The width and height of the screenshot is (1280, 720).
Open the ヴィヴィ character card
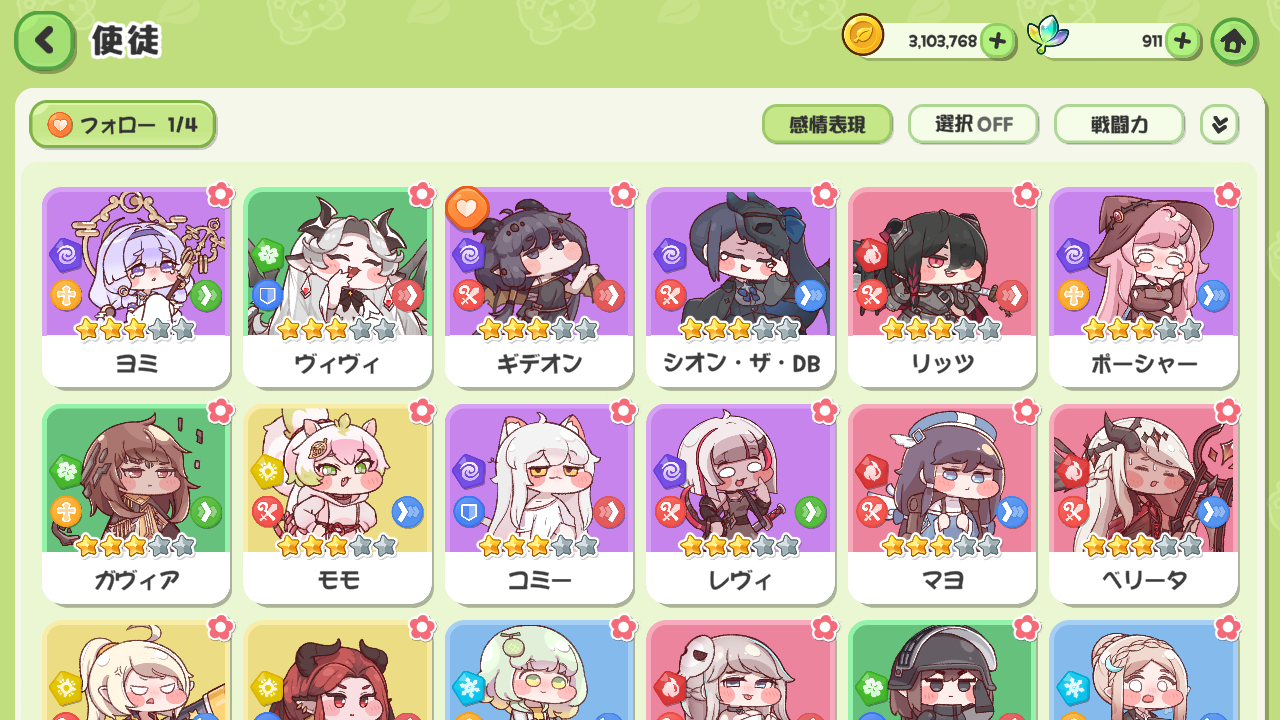click(337, 285)
